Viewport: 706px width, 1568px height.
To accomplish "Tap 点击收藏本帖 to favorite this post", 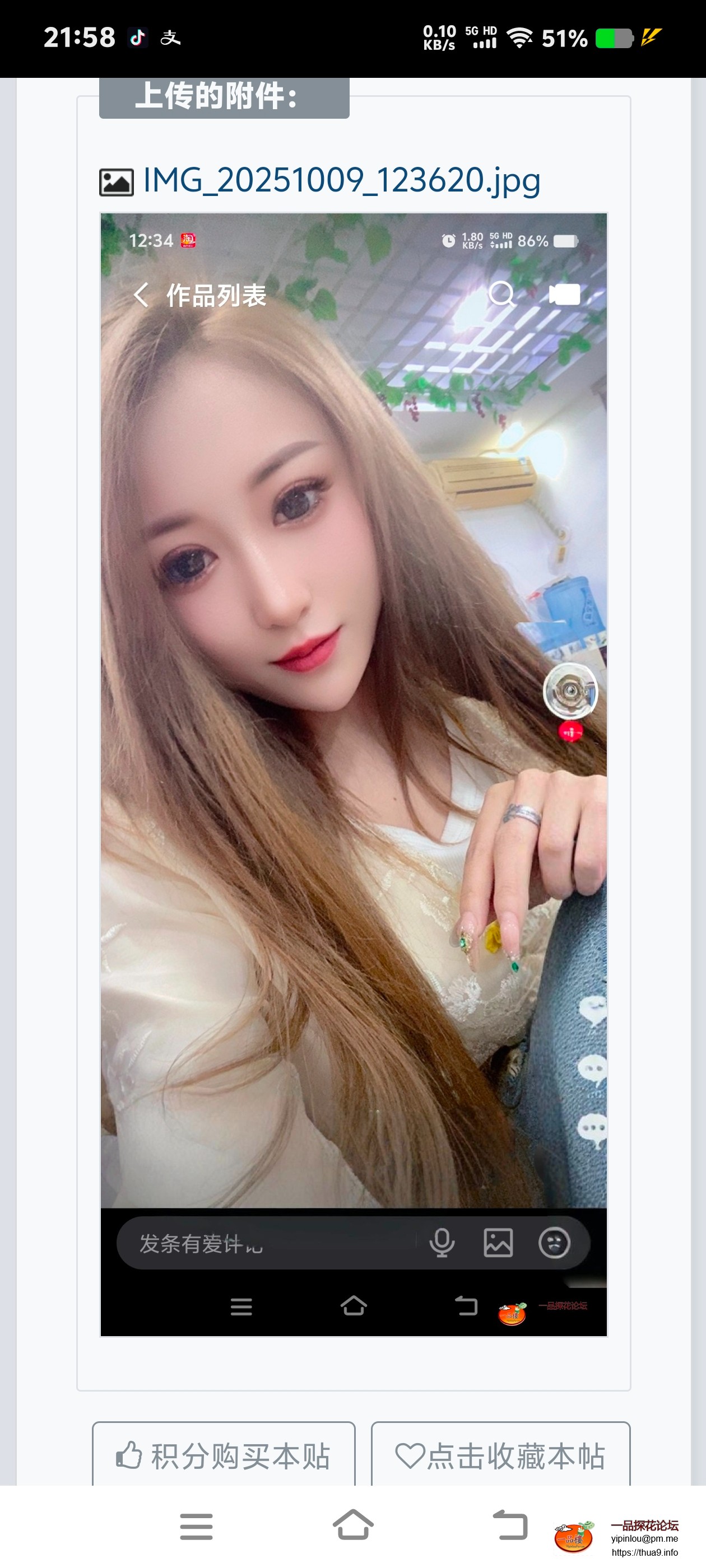I will point(500,1456).
